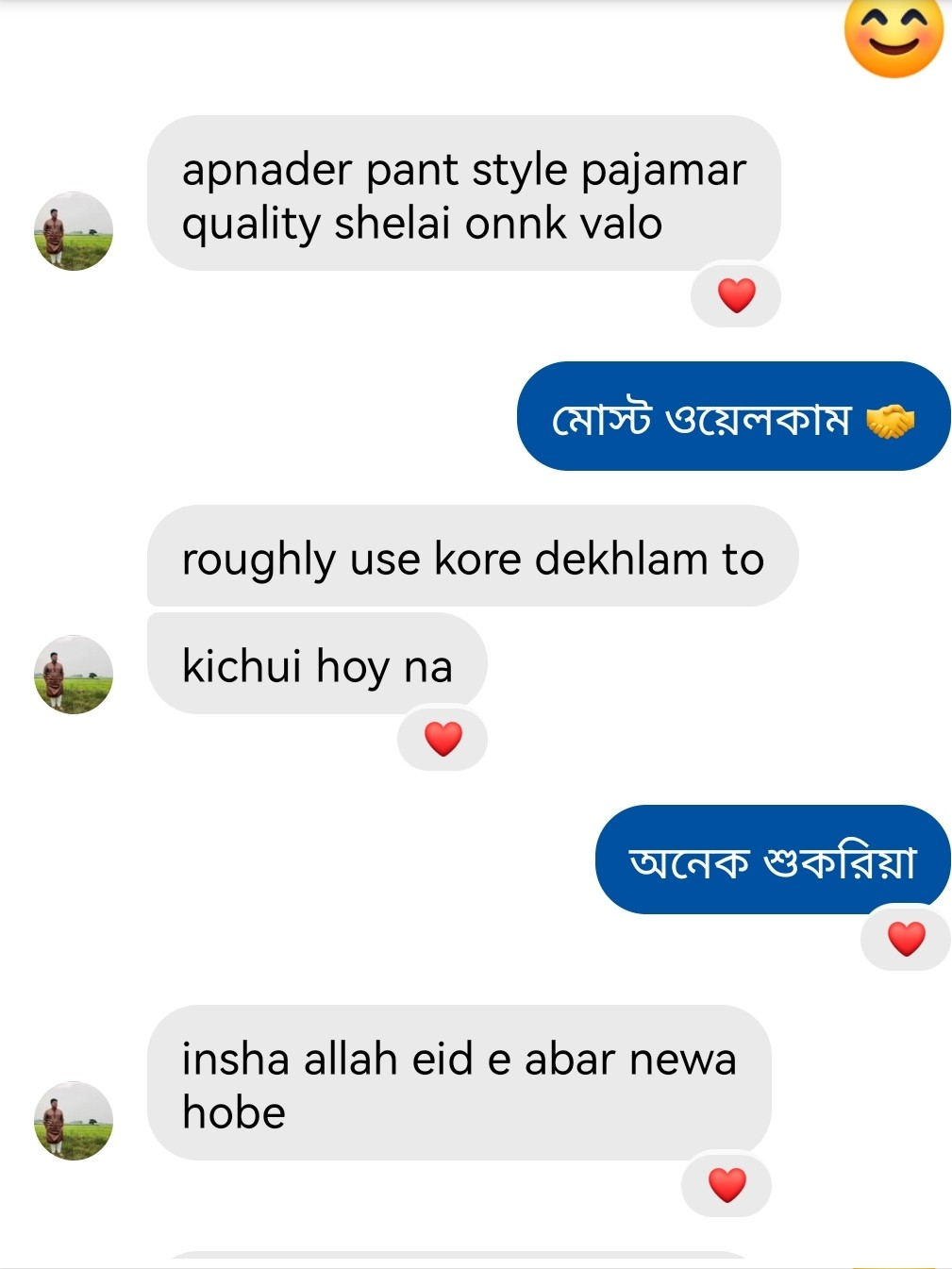Open the sender's avatar beside the pajamar quality message

(x=74, y=231)
